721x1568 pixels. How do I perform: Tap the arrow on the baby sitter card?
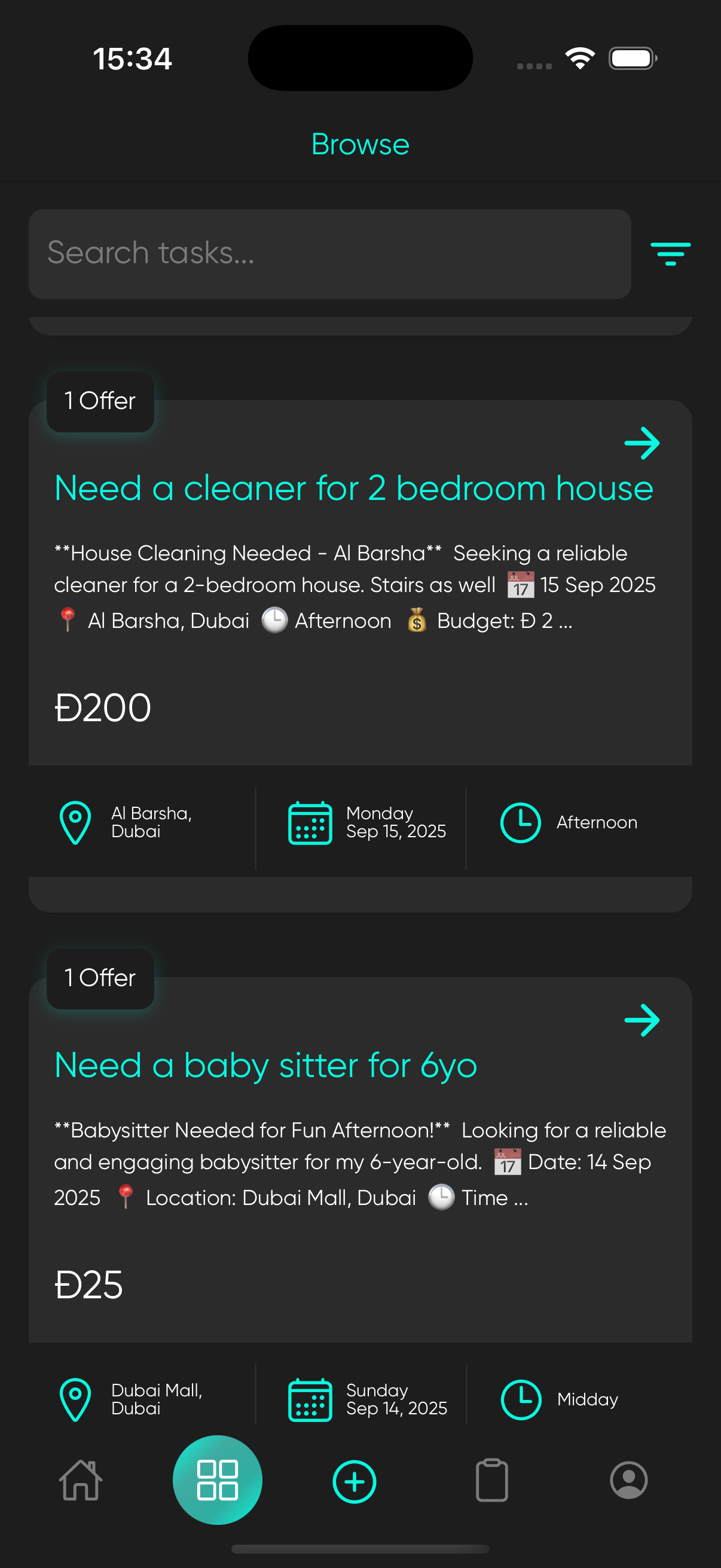642,1020
